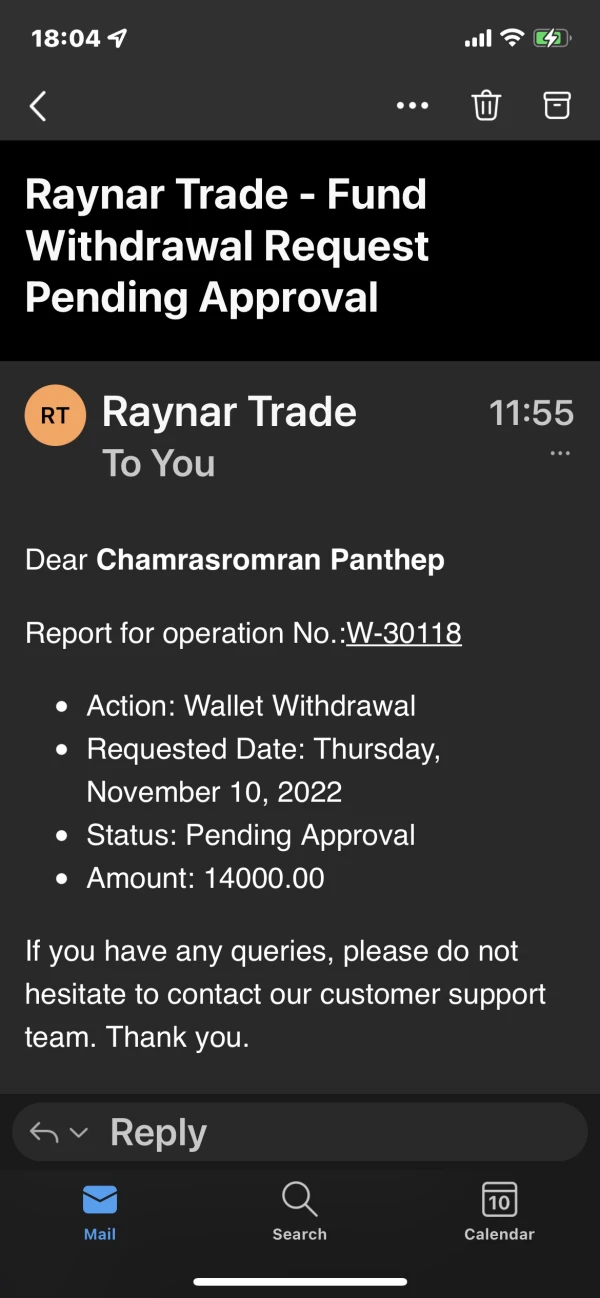Switch to the Mail tab
This screenshot has height=1298, width=600.
(x=100, y=1211)
